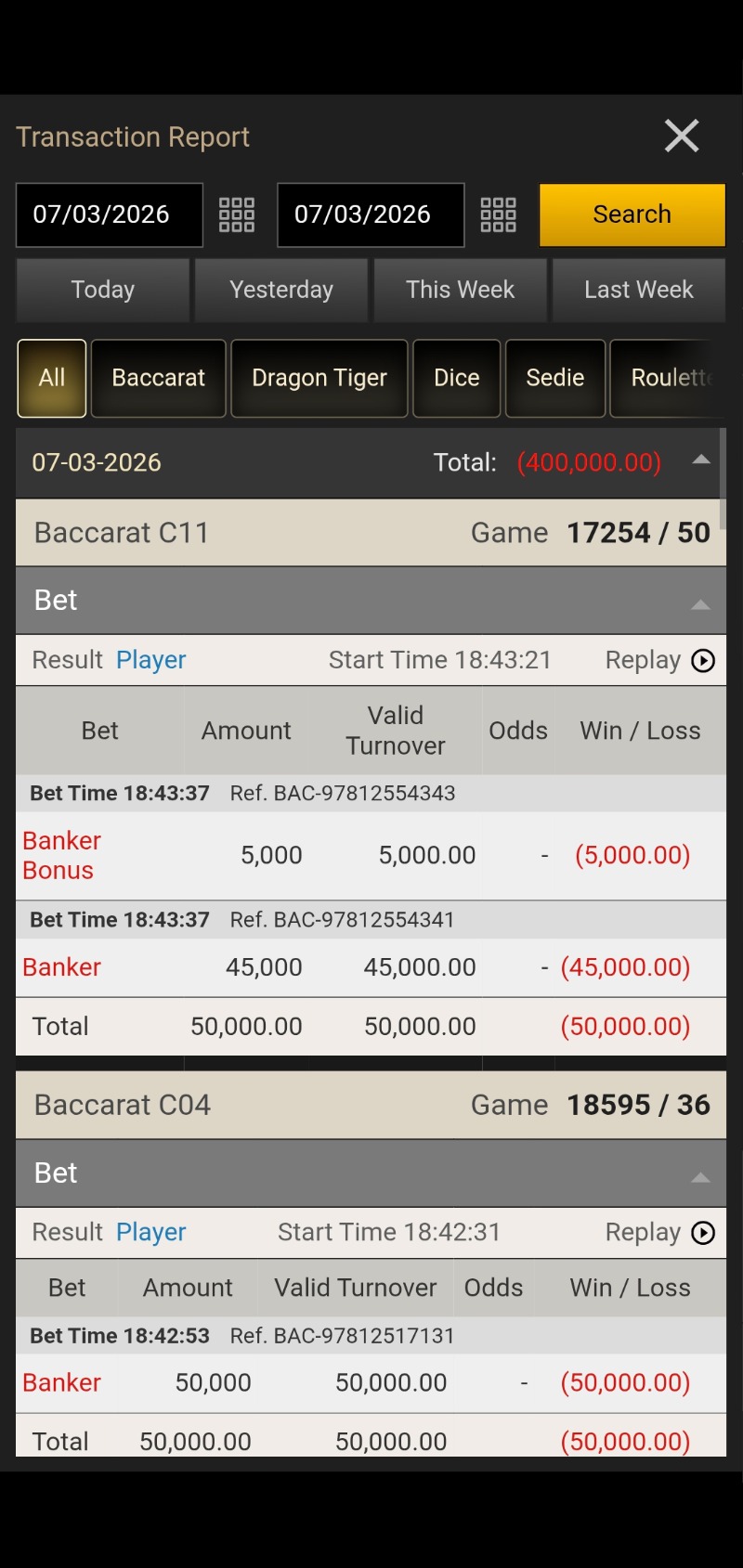Image resolution: width=743 pixels, height=1568 pixels.
Task: Select the Yesterday date range
Action: [x=281, y=290]
